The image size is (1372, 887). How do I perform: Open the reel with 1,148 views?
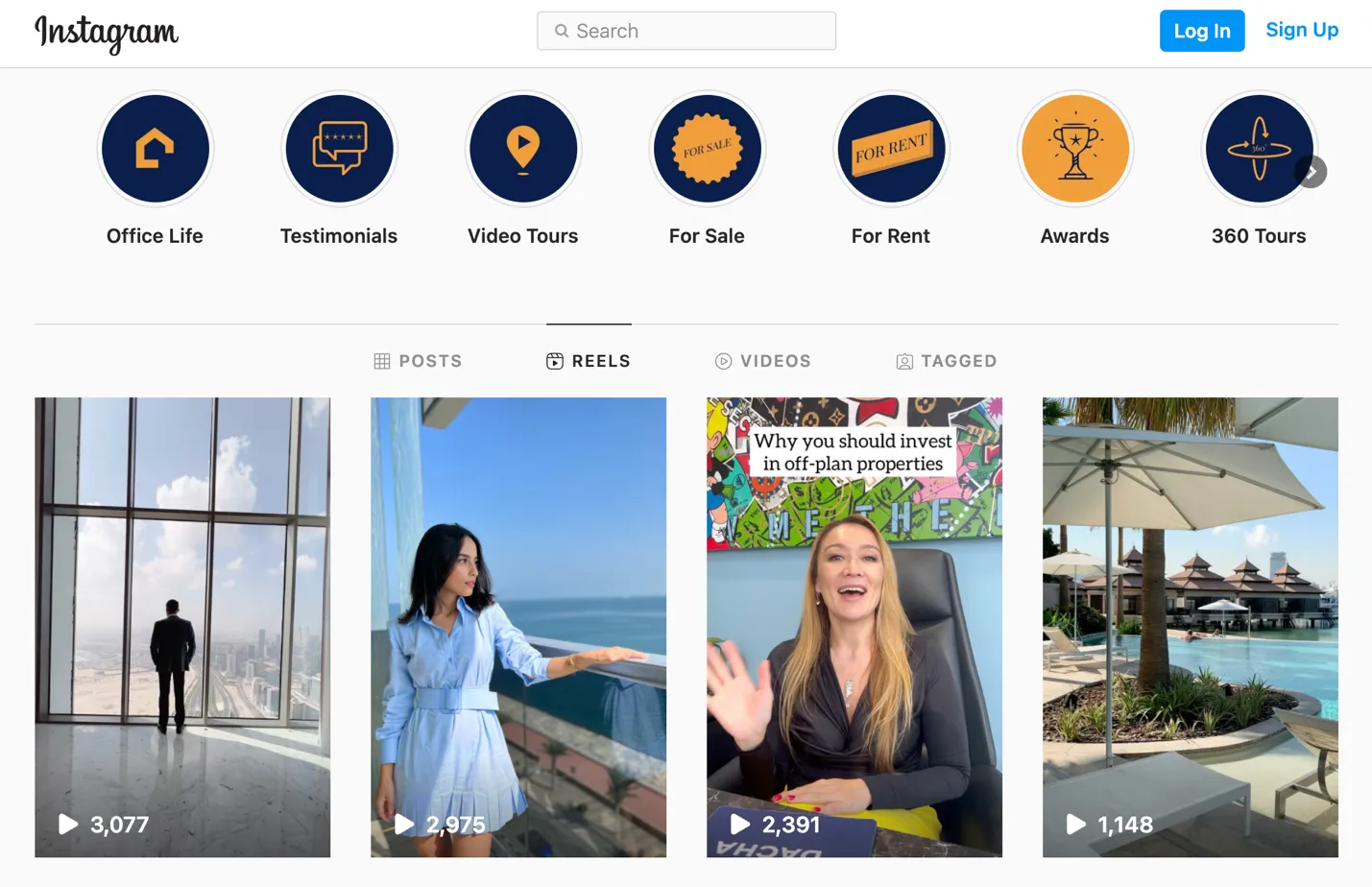(1190, 627)
